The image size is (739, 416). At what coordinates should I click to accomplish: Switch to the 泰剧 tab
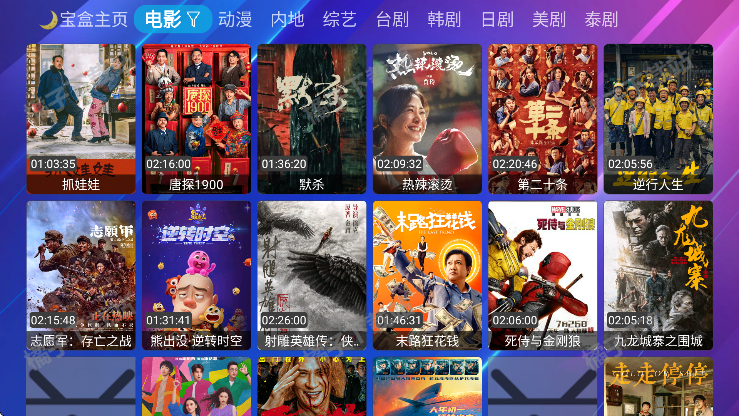(601, 19)
